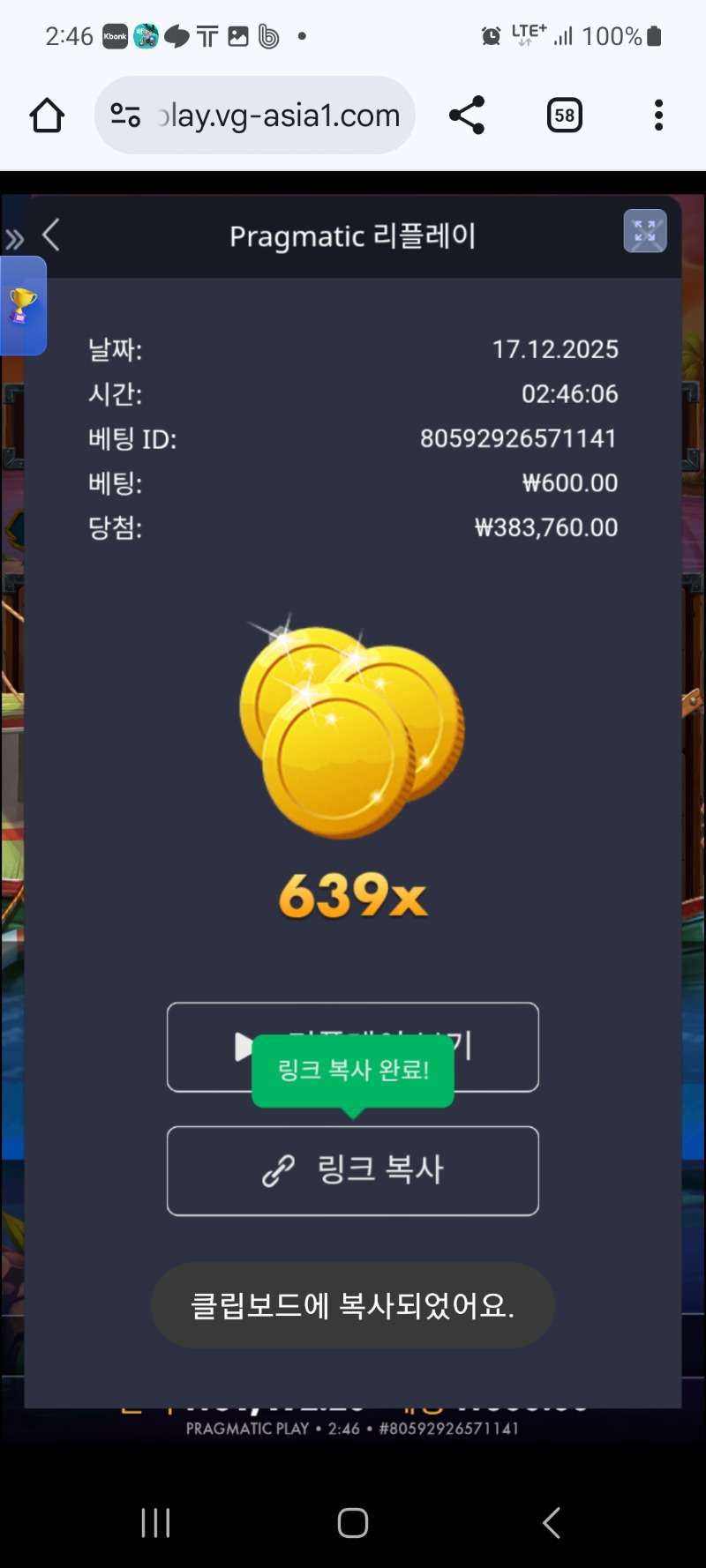This screenshot has height=1568, width=706.
Task: Open the recent apps view
Action: 155,1522
